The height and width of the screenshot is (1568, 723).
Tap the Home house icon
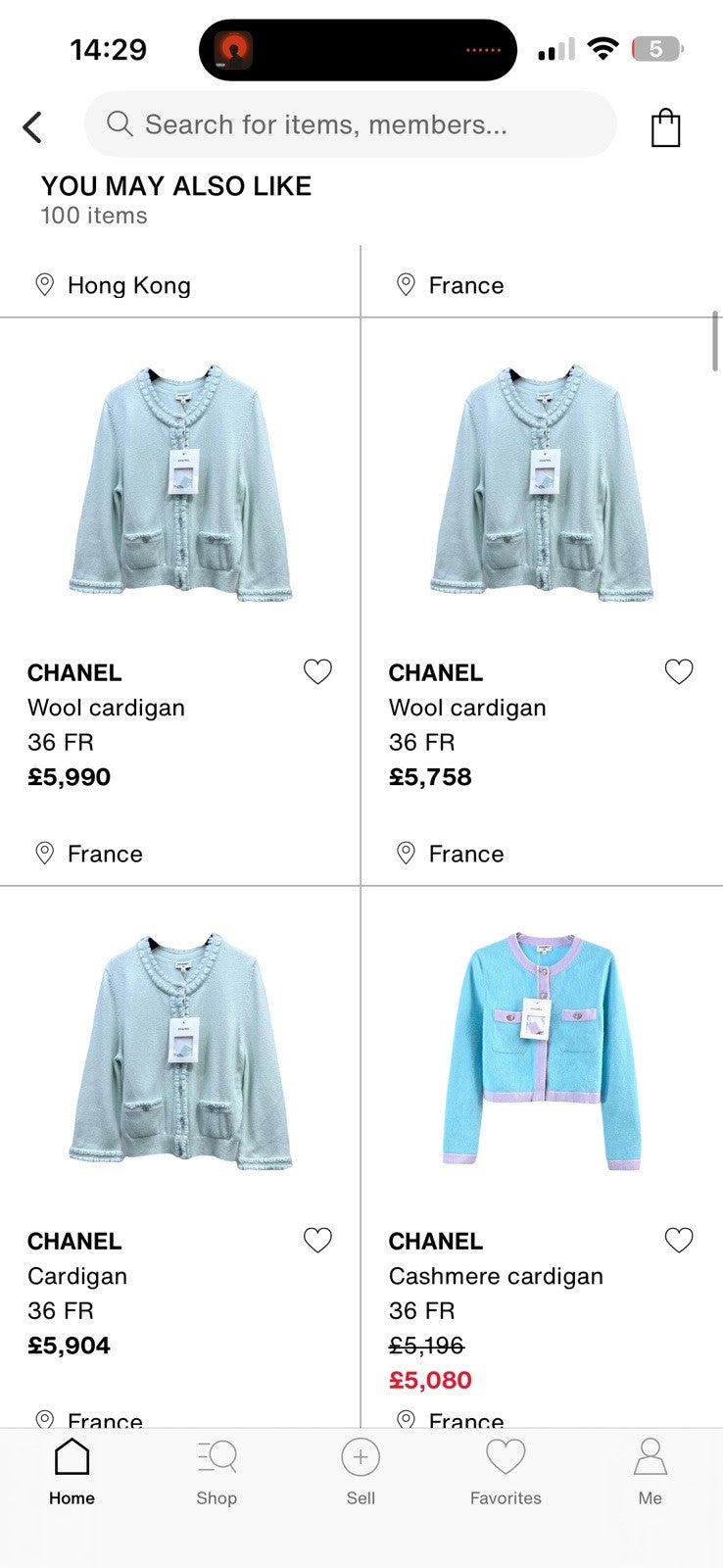coord(72,1457)
